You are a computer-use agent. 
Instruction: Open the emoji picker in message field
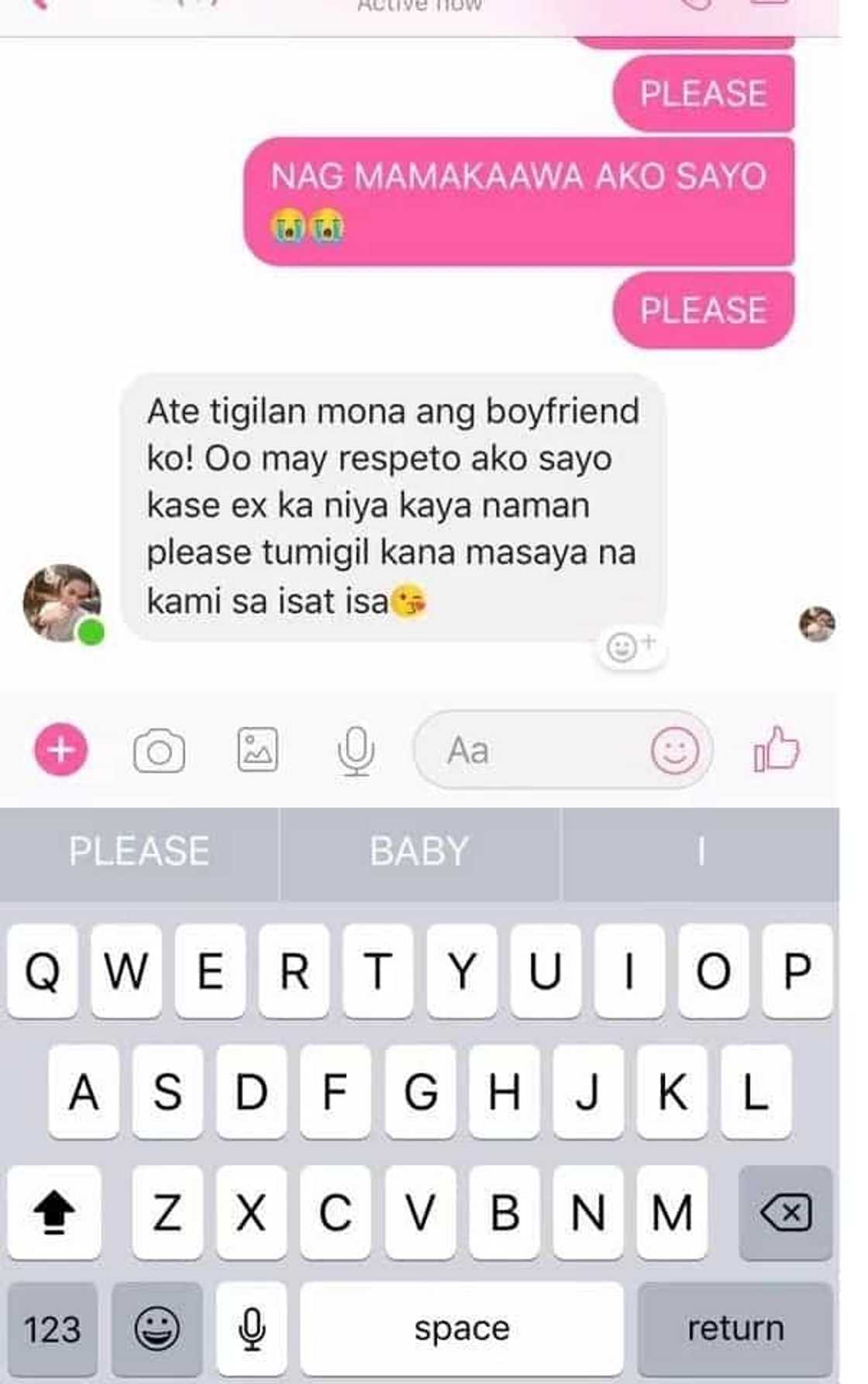point(674,751)
